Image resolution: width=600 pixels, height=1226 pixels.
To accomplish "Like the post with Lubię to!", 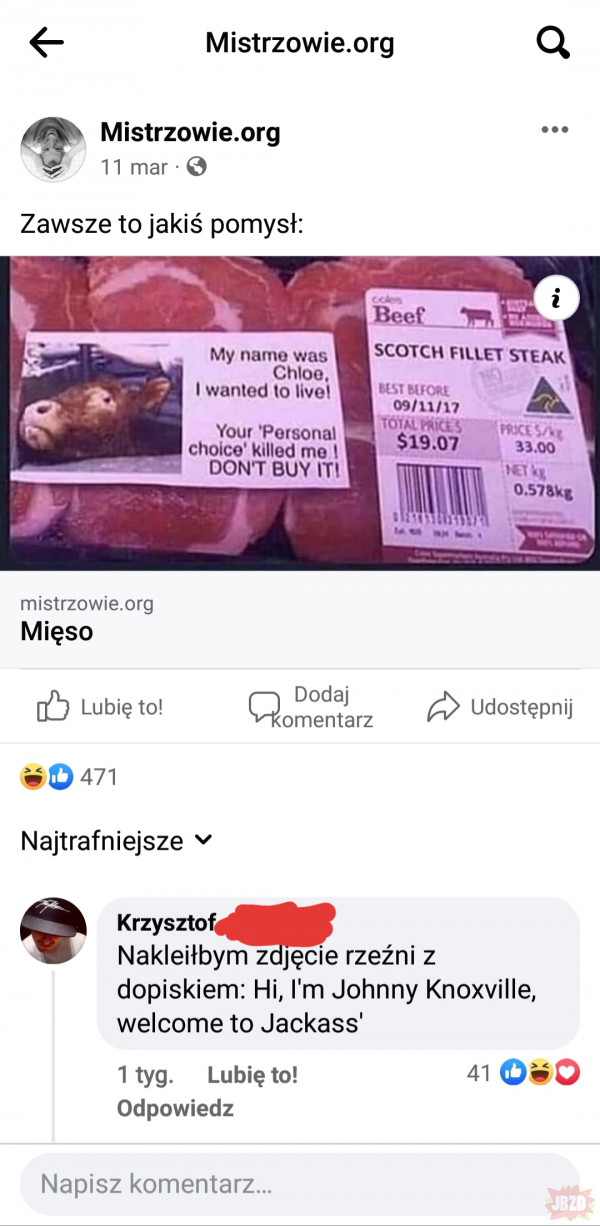I will point(100,708).
